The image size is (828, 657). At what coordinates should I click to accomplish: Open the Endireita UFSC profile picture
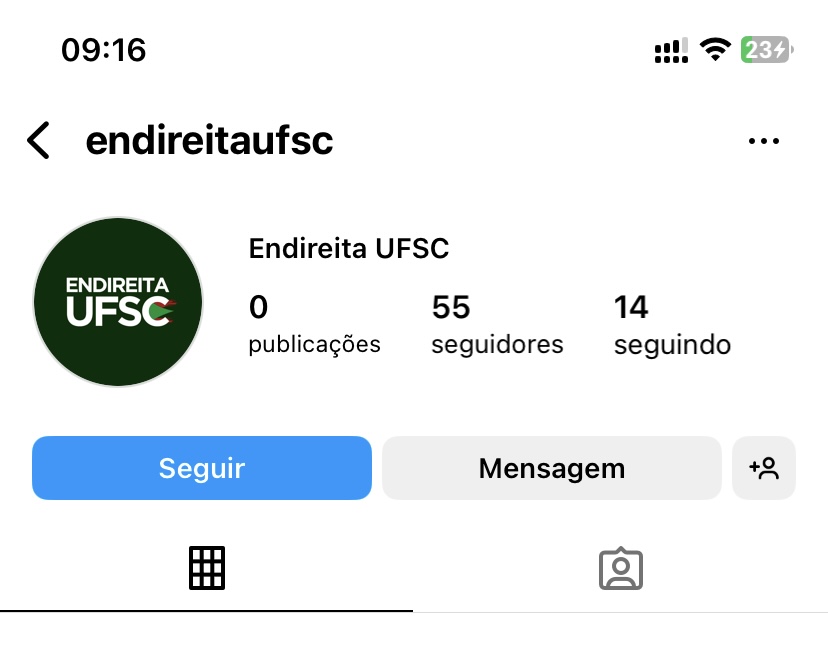(x=118, y=302)
